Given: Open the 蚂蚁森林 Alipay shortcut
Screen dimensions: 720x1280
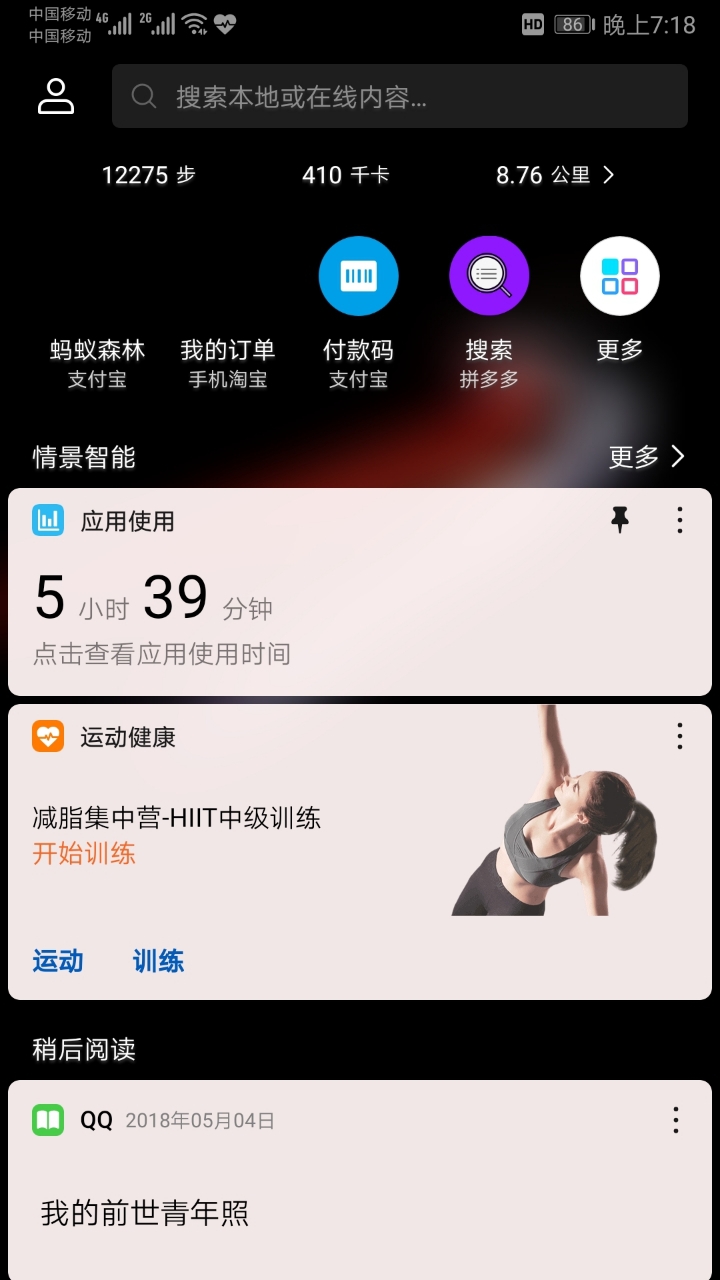Looking at the screenshot, I should 97,363.
